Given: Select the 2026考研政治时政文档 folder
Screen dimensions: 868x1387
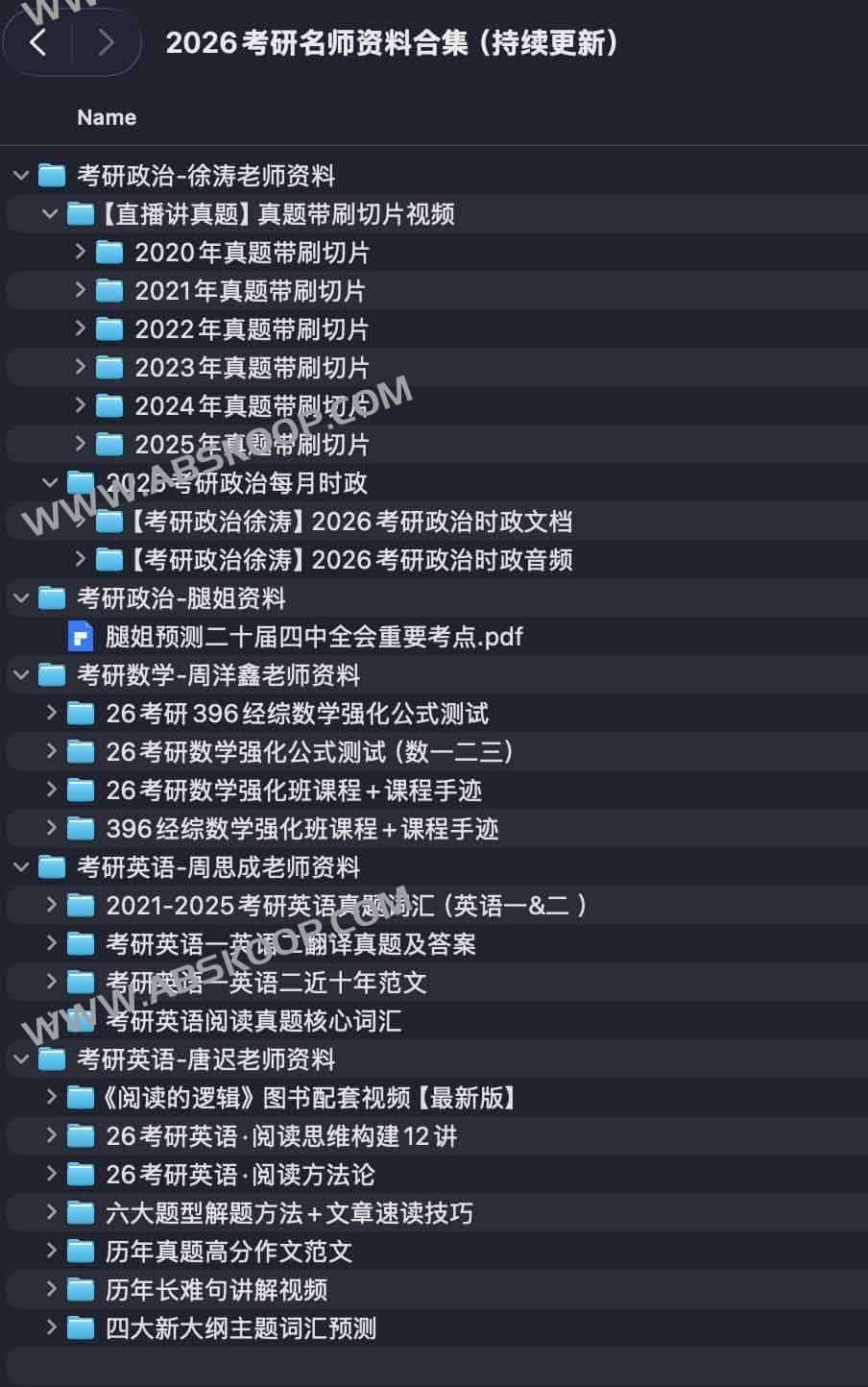Looking at the screenshot, I should (x=350, y=522).
